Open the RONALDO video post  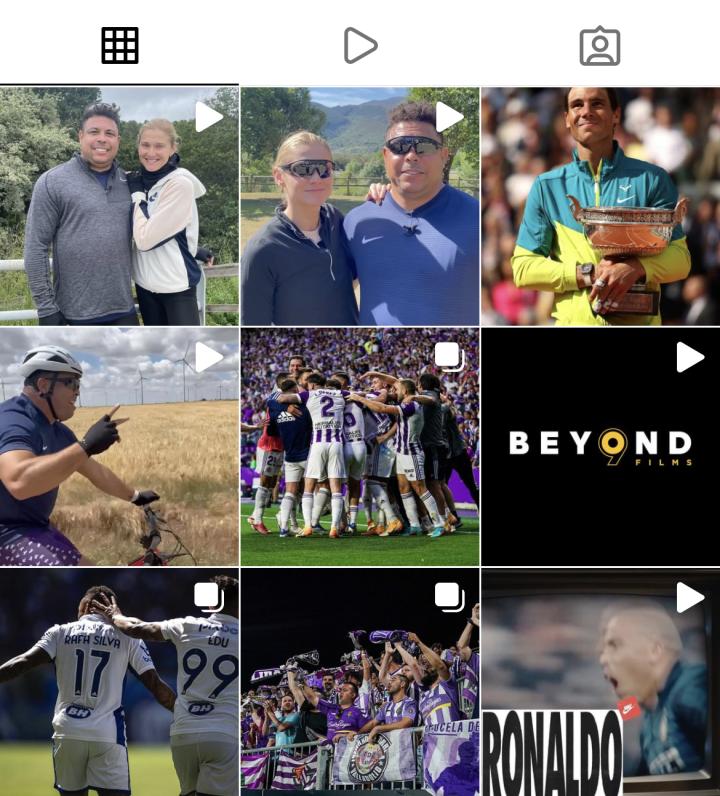pyautogui.click(x=600, y=682)
